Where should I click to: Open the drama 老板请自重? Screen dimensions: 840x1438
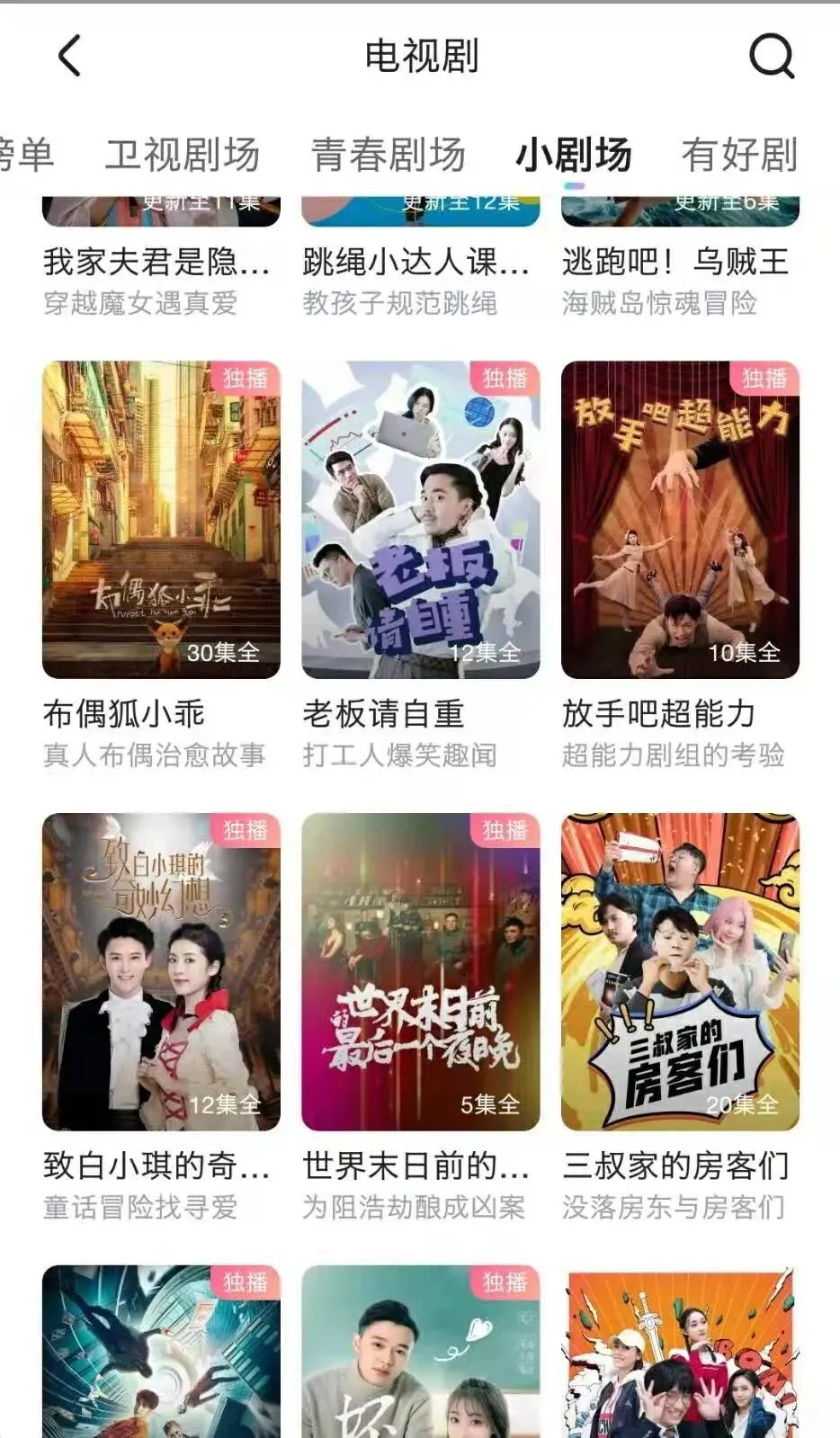click(x=420, y=520)
